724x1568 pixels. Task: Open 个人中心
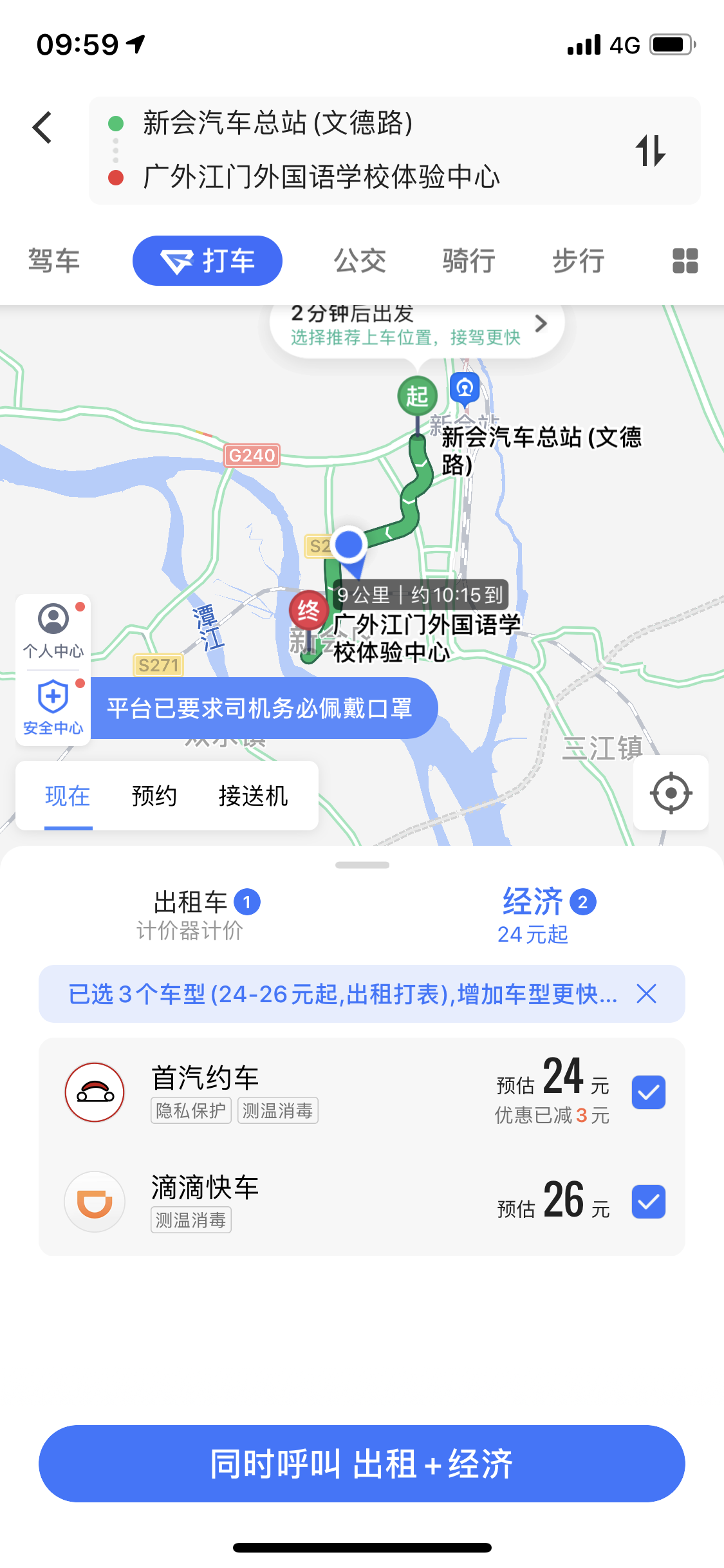[x=53, y=631]
